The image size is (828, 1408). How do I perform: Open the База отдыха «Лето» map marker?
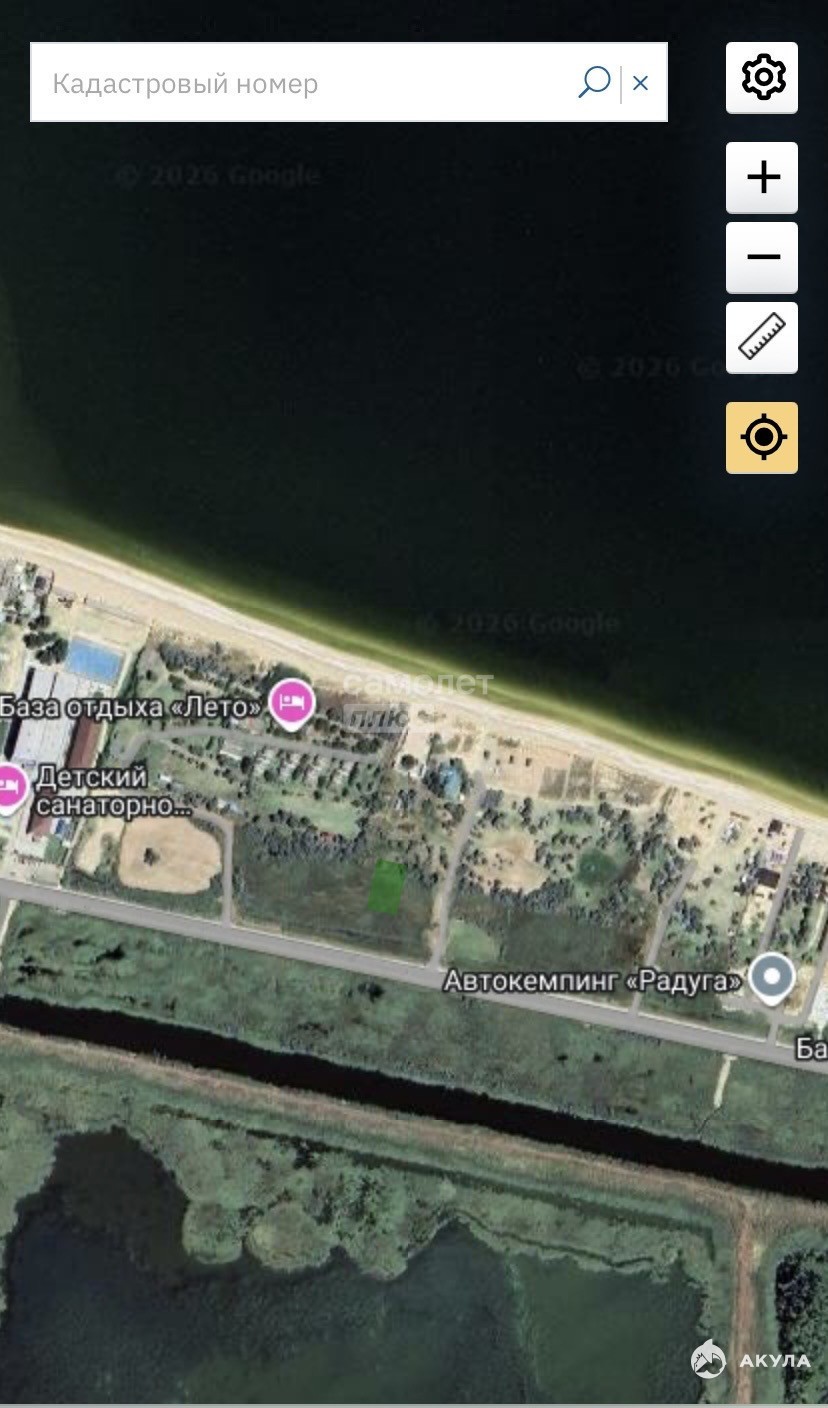click(x=292, y=702)
